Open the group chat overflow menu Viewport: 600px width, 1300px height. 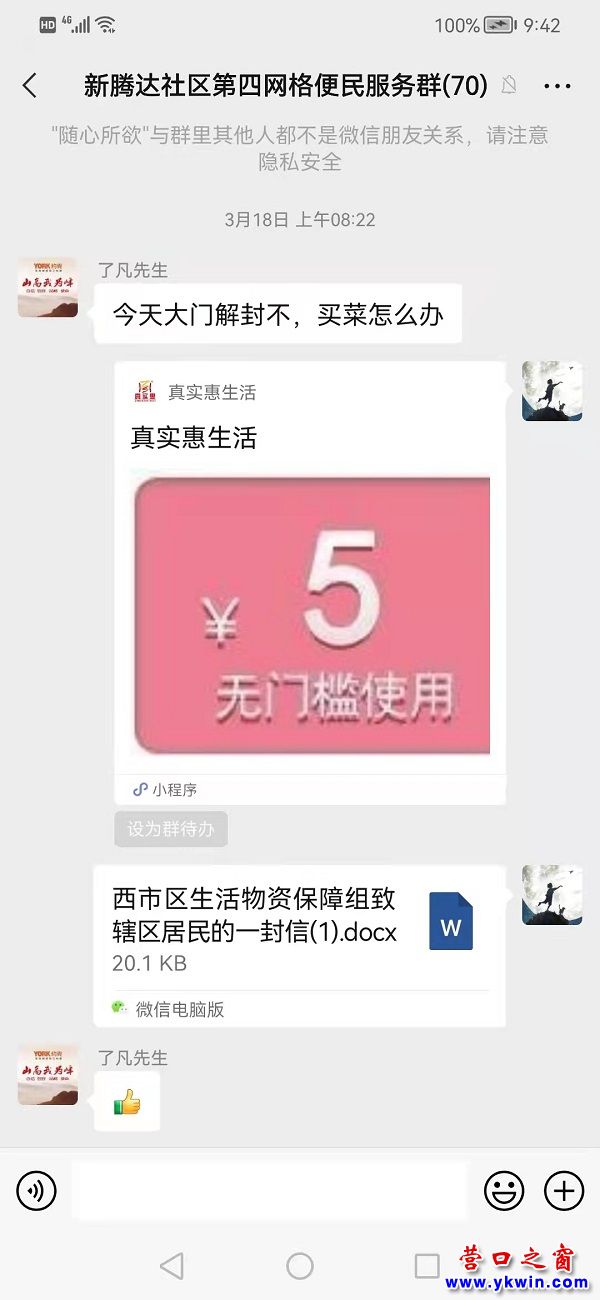(x=557, y=86)
